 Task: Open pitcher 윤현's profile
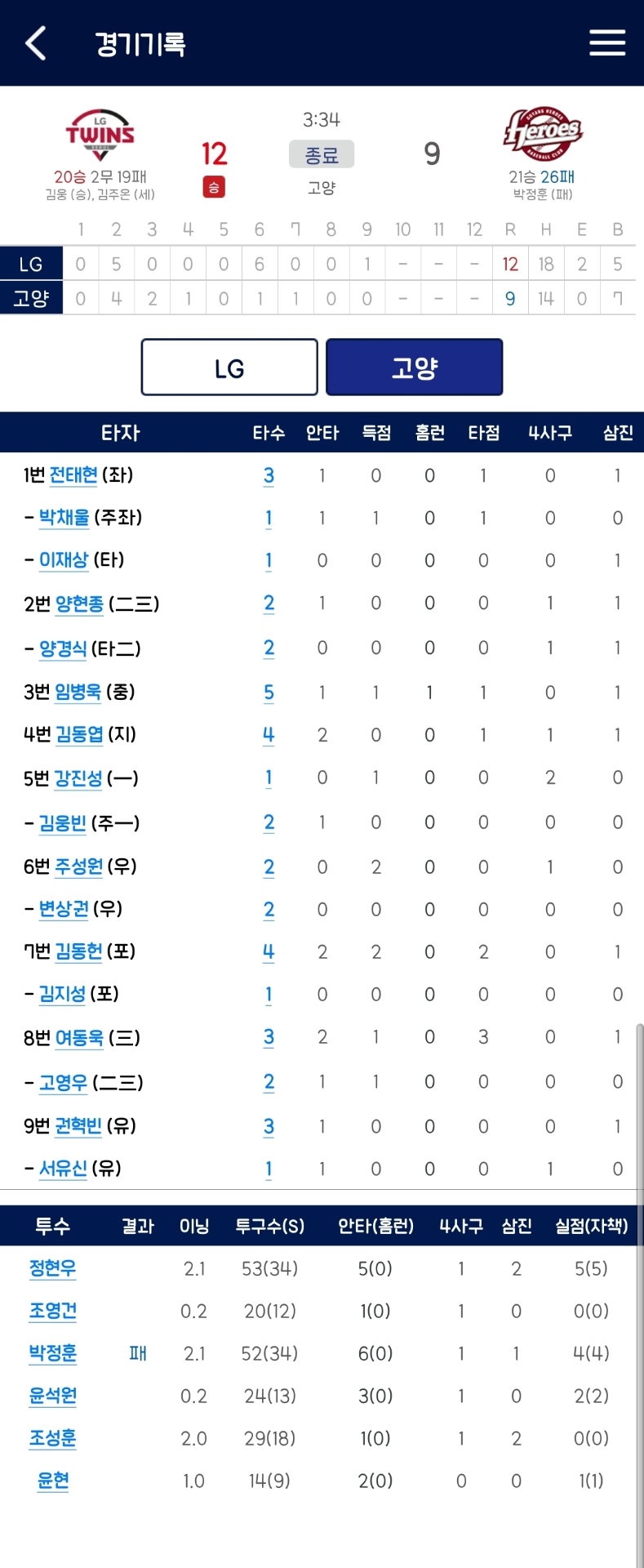pyautogui.click(x=53, y=1481)
